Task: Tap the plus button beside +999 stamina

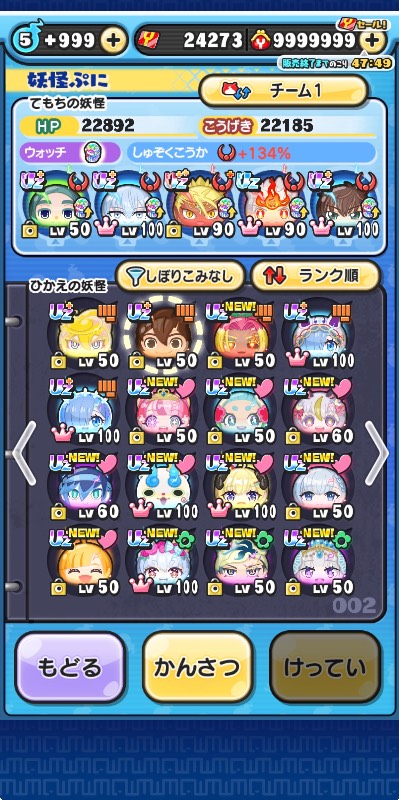Action: pos(113,40)
